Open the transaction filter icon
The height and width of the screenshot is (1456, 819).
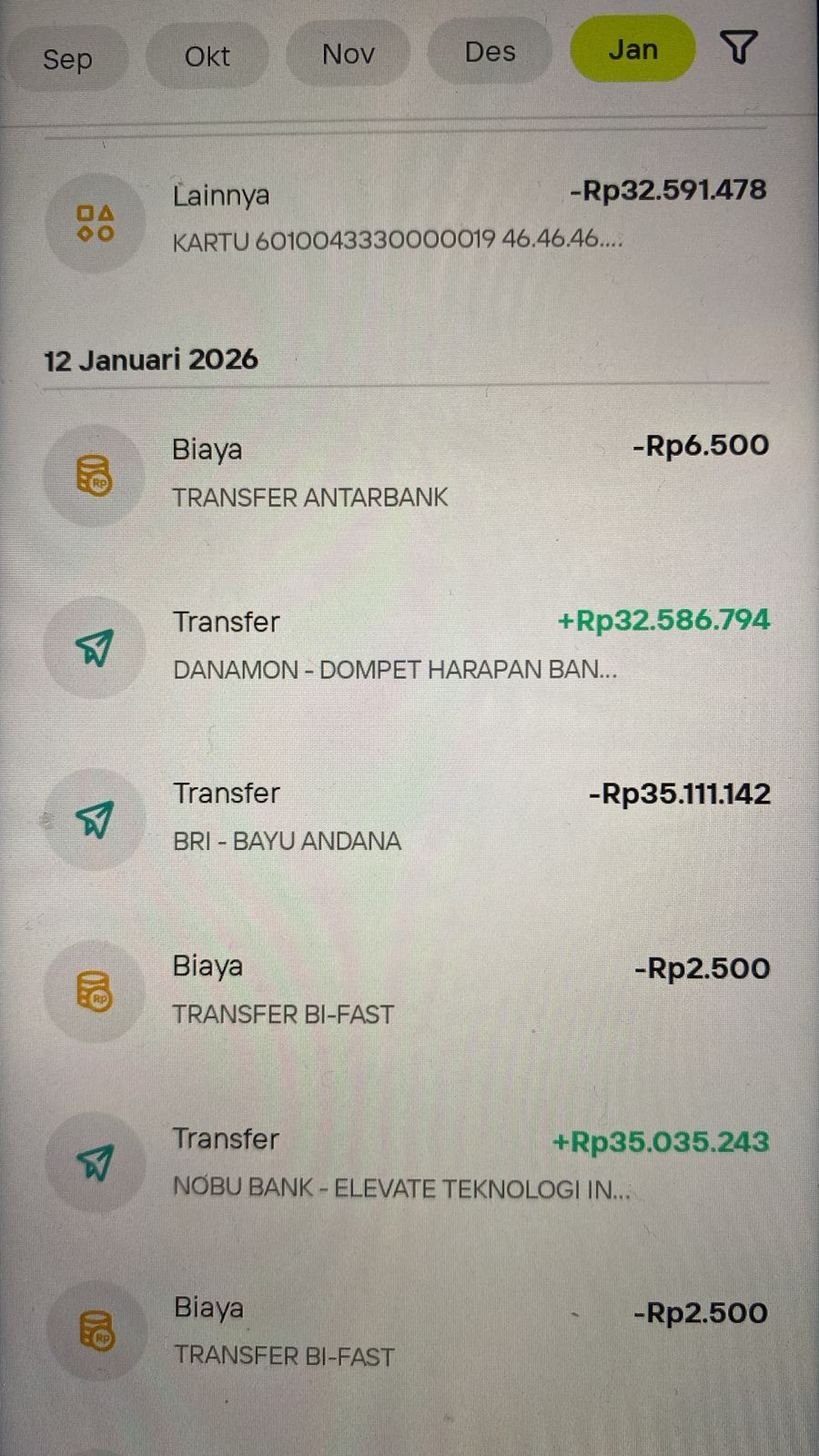(738, 46)
